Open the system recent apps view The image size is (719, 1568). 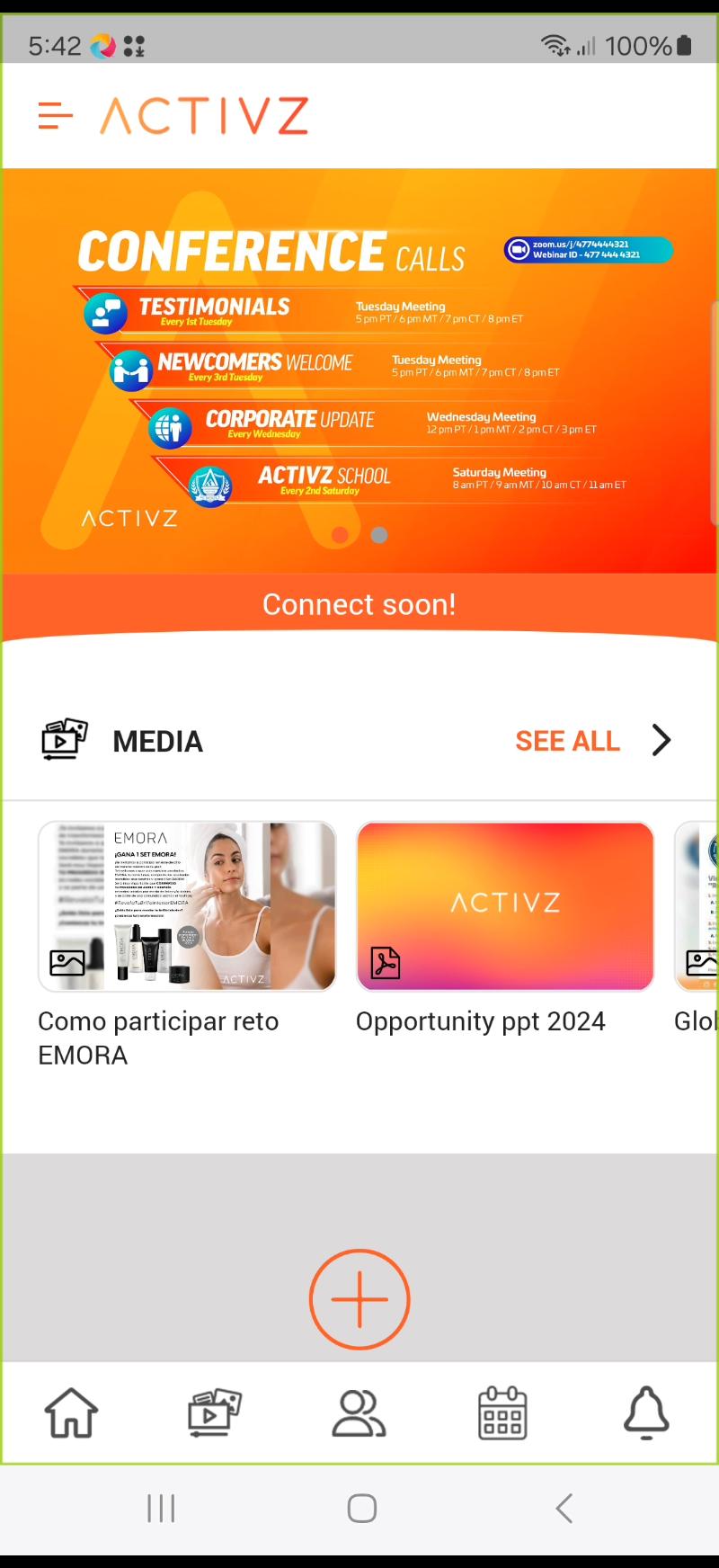pyautogui.click(x=161, y=1508)
